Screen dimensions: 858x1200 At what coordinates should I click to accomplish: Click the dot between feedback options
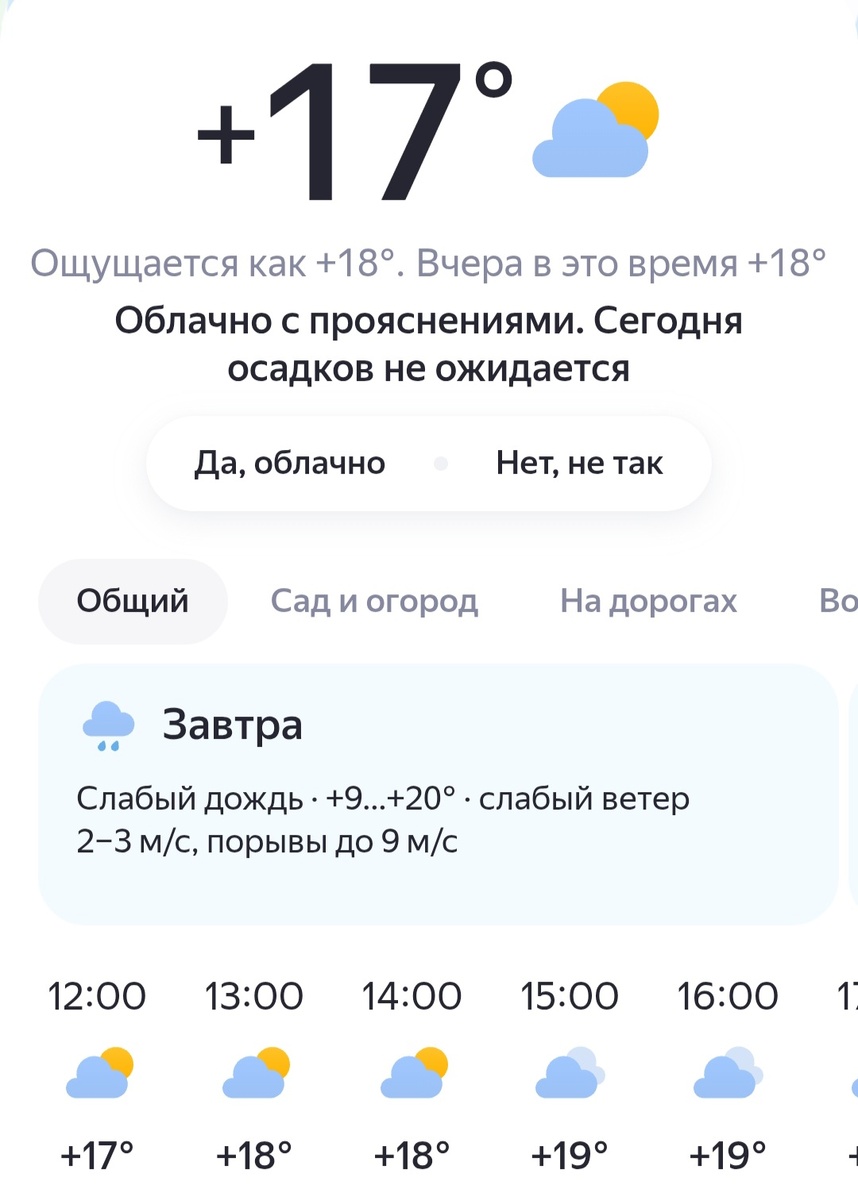click(x=441, y=462)
